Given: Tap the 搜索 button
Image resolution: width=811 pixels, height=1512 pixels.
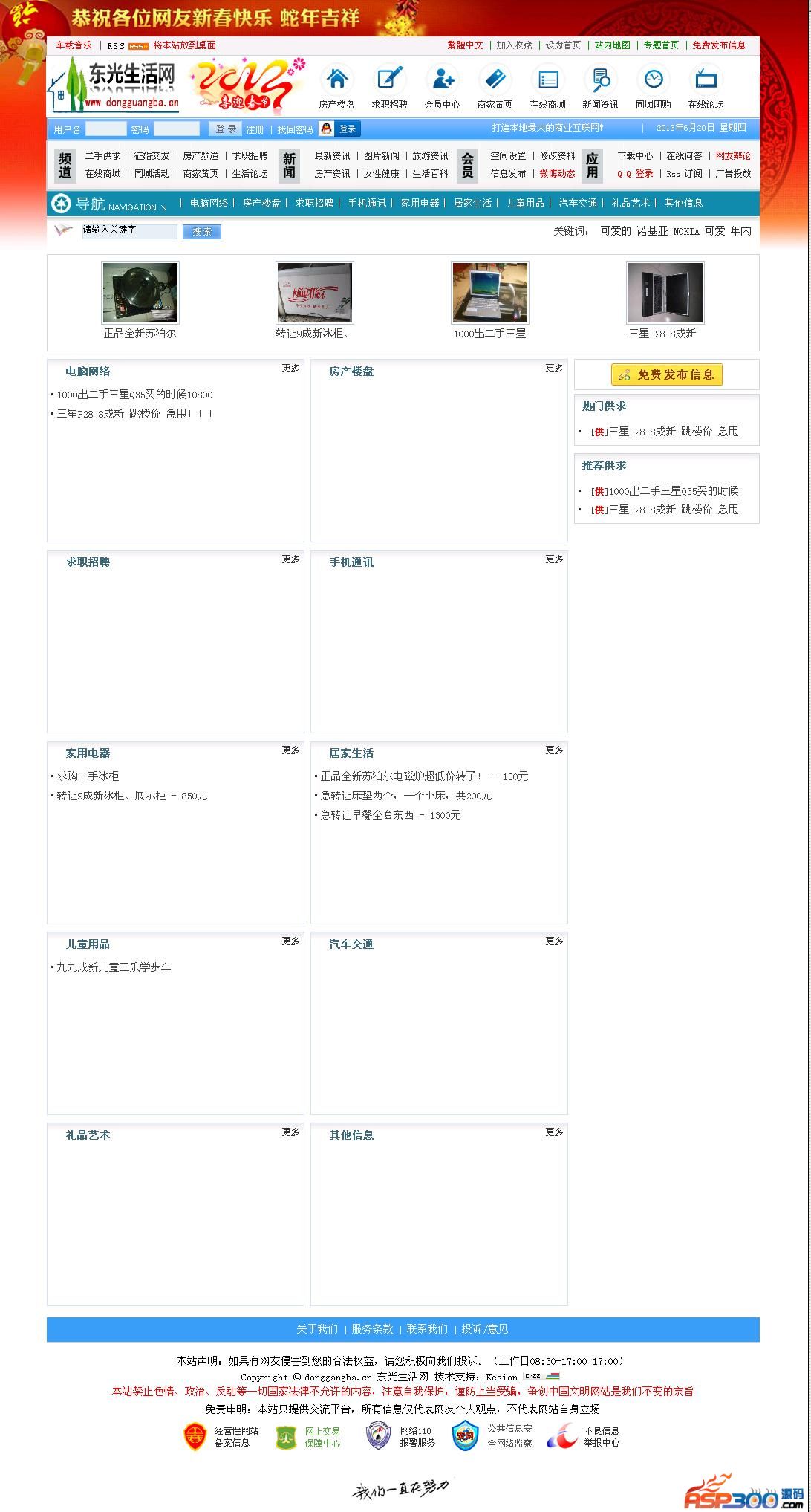Looking at the screenshot, I should pyautogui.click(x=202, y=232).
